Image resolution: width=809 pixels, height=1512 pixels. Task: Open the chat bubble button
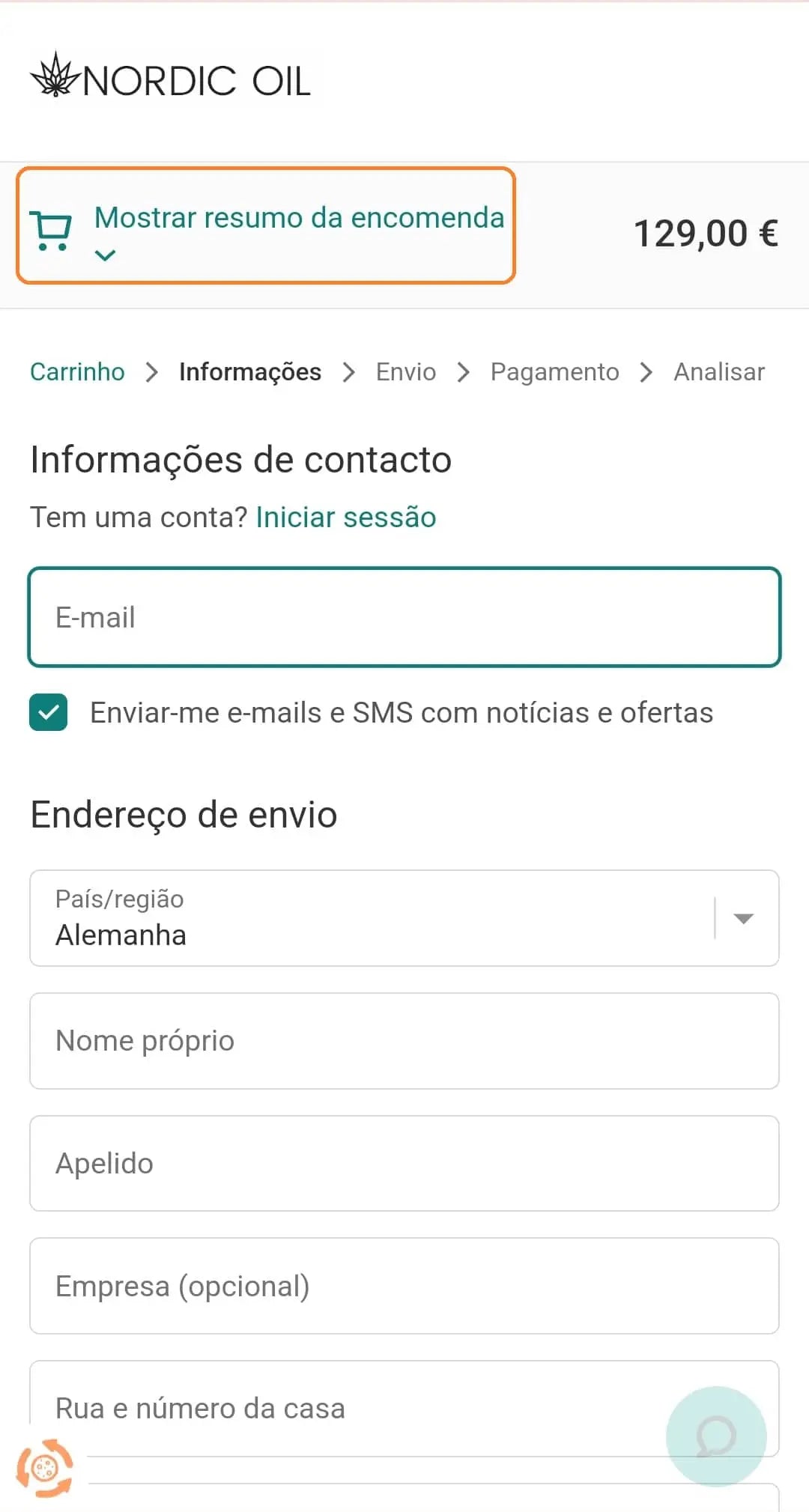[x=716, y=1436]
